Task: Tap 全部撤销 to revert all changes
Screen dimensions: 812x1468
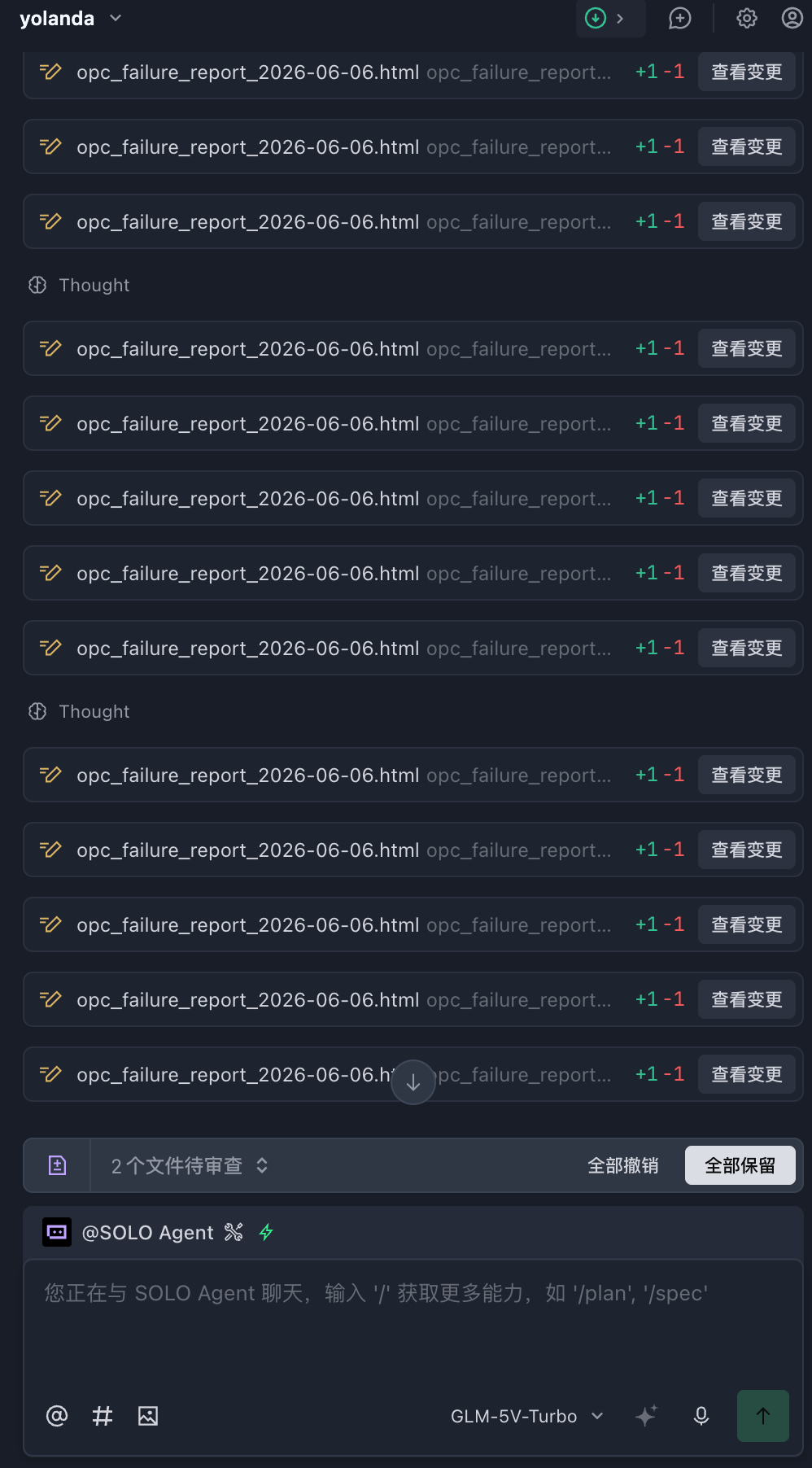Action: [623, 1166]
